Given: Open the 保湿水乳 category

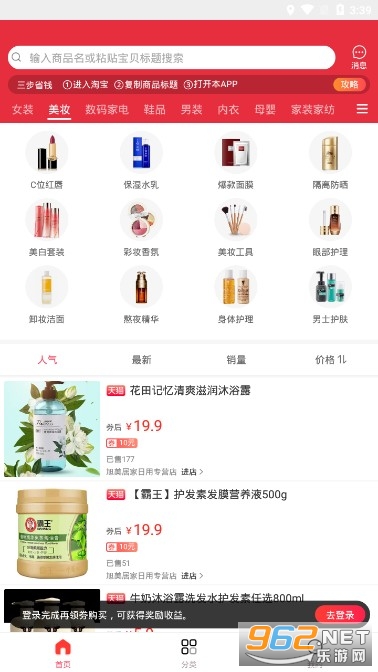Looking at the screenshot, I should click(141, 161).
